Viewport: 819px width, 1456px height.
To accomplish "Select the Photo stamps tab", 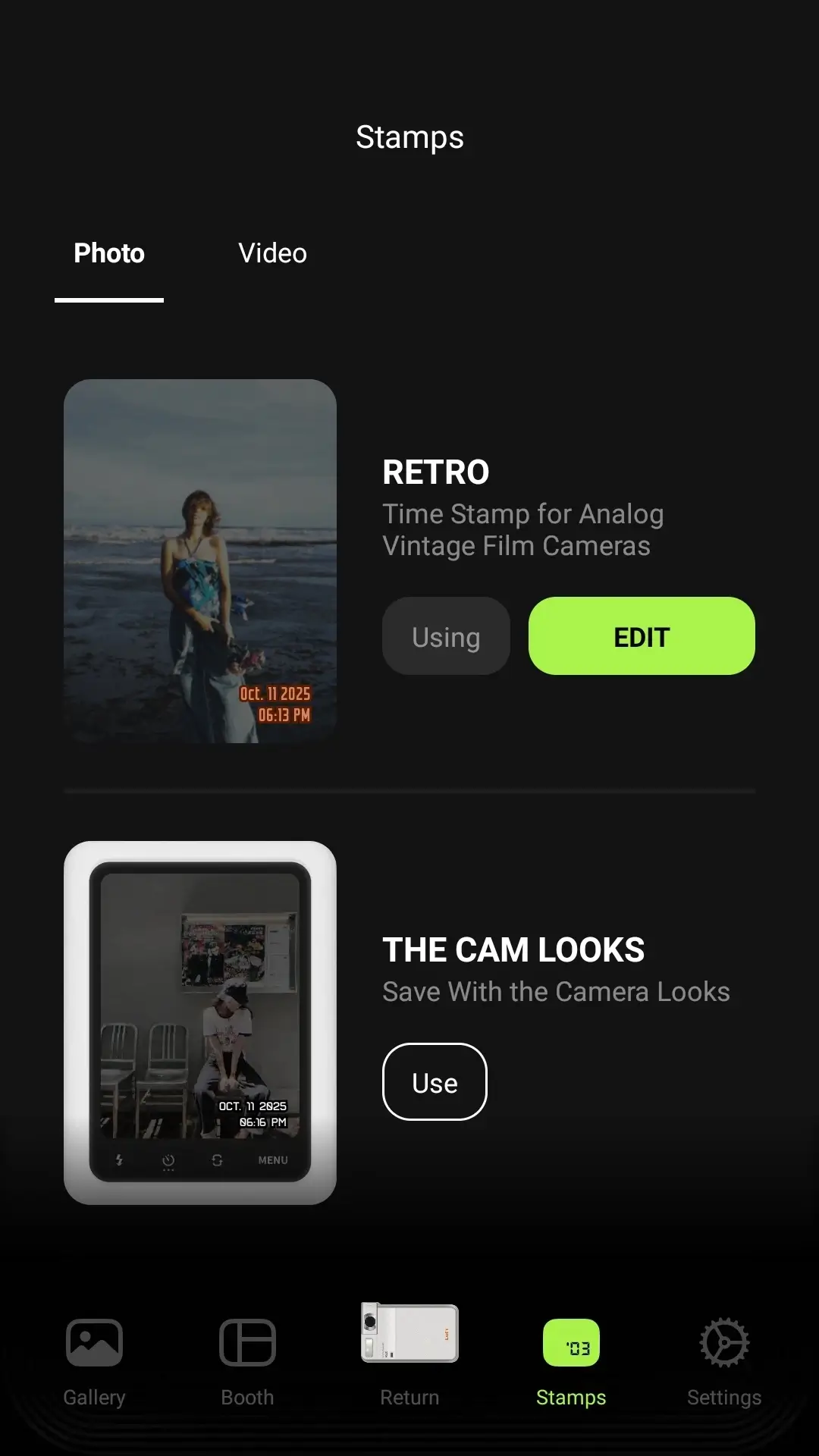I will (109, 253).
